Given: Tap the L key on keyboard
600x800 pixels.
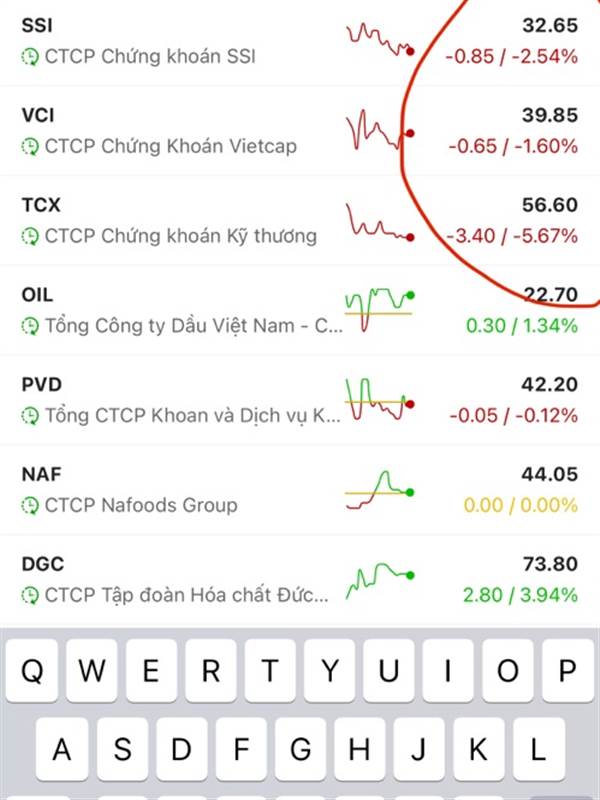Looking at the screenshot, I should (x=537, y=748).
